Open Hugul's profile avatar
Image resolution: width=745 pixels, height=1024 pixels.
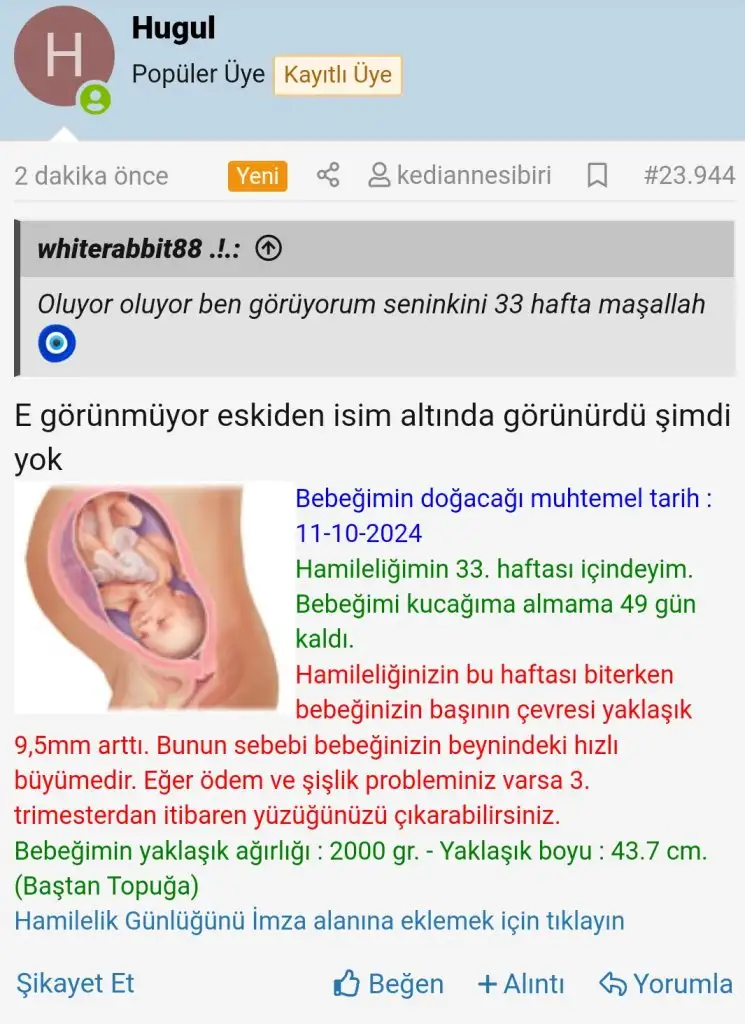pyautogui.click(x=62, y=56)
